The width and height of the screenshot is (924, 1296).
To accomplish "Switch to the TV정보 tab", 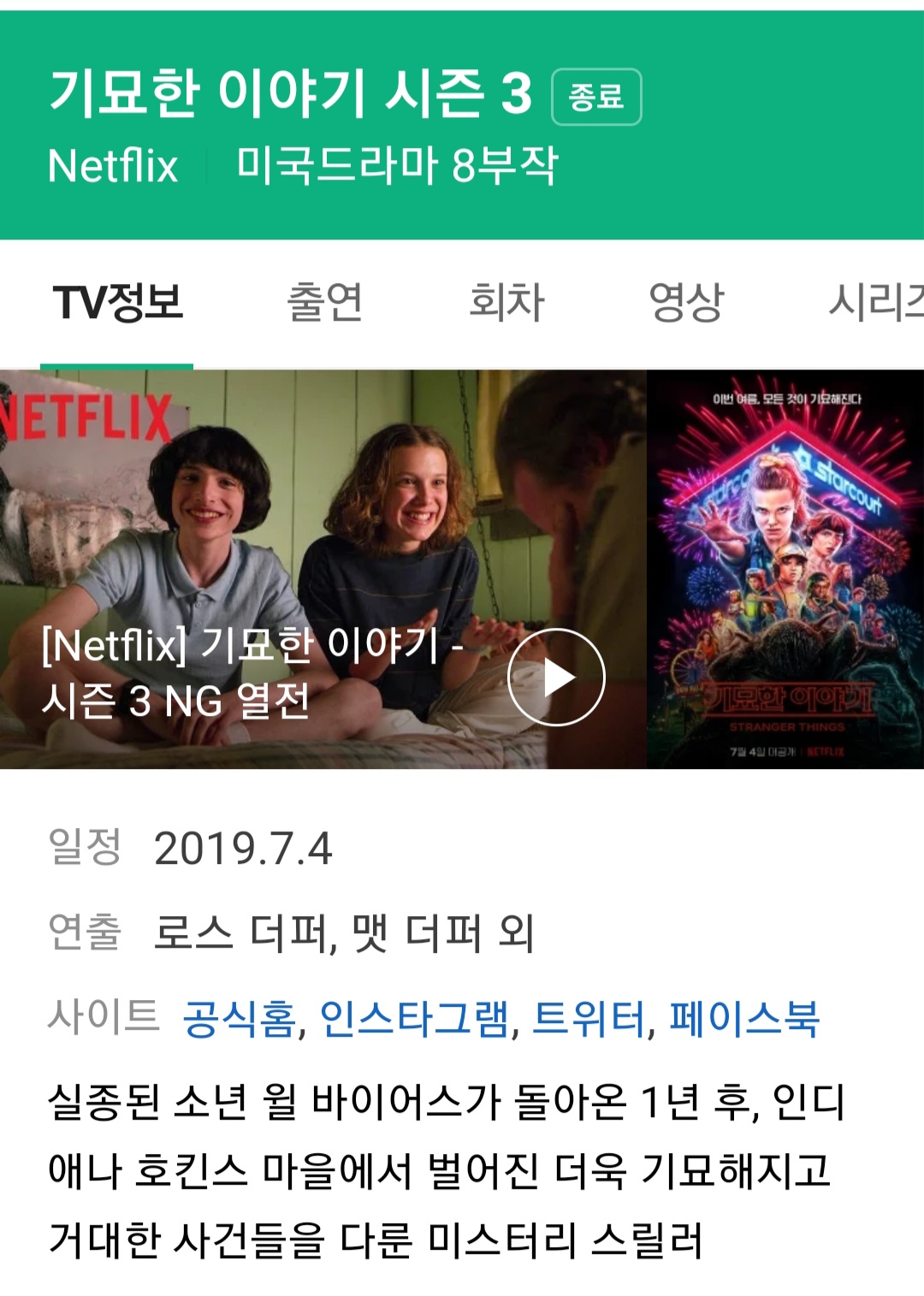I will [118, 302].
